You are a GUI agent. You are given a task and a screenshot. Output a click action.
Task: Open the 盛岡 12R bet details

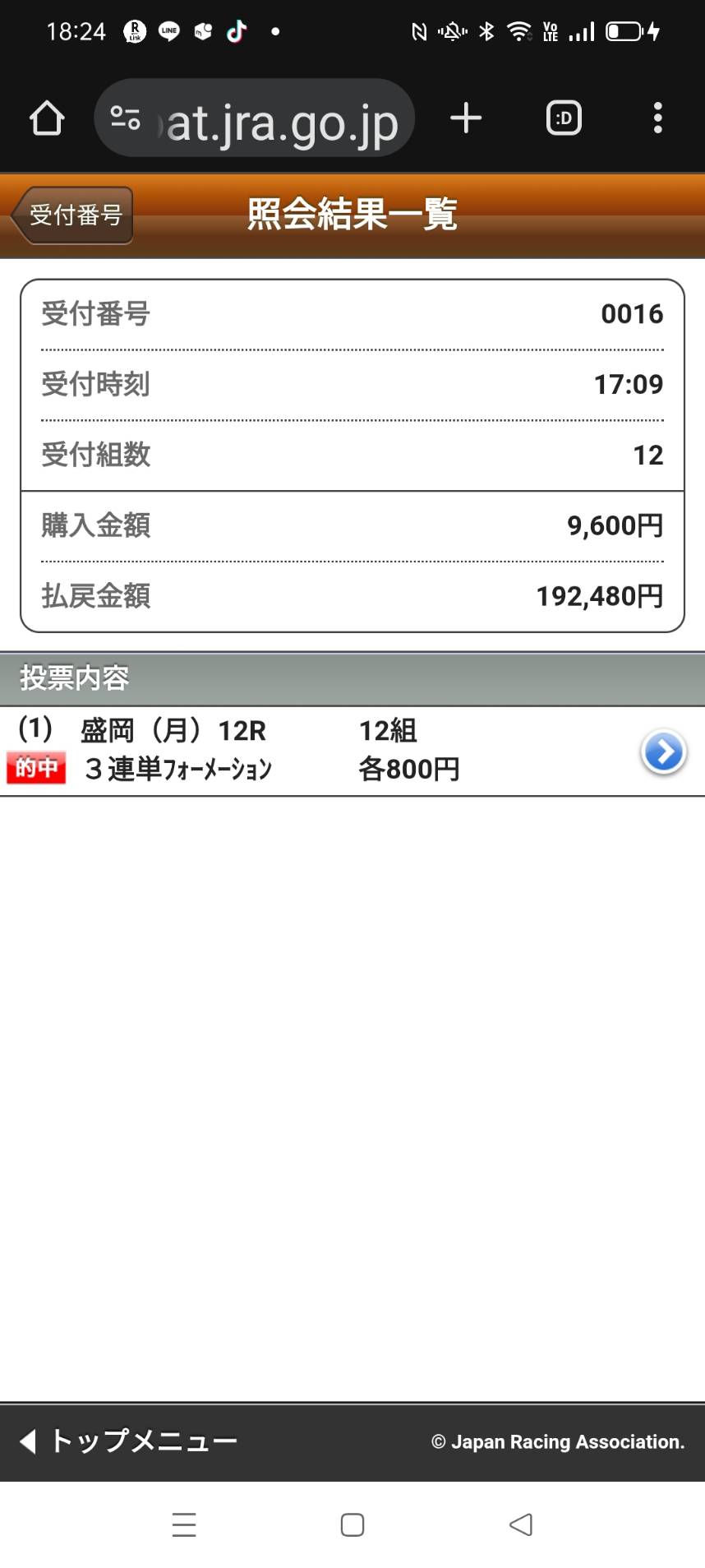click(x=663, y=751)
